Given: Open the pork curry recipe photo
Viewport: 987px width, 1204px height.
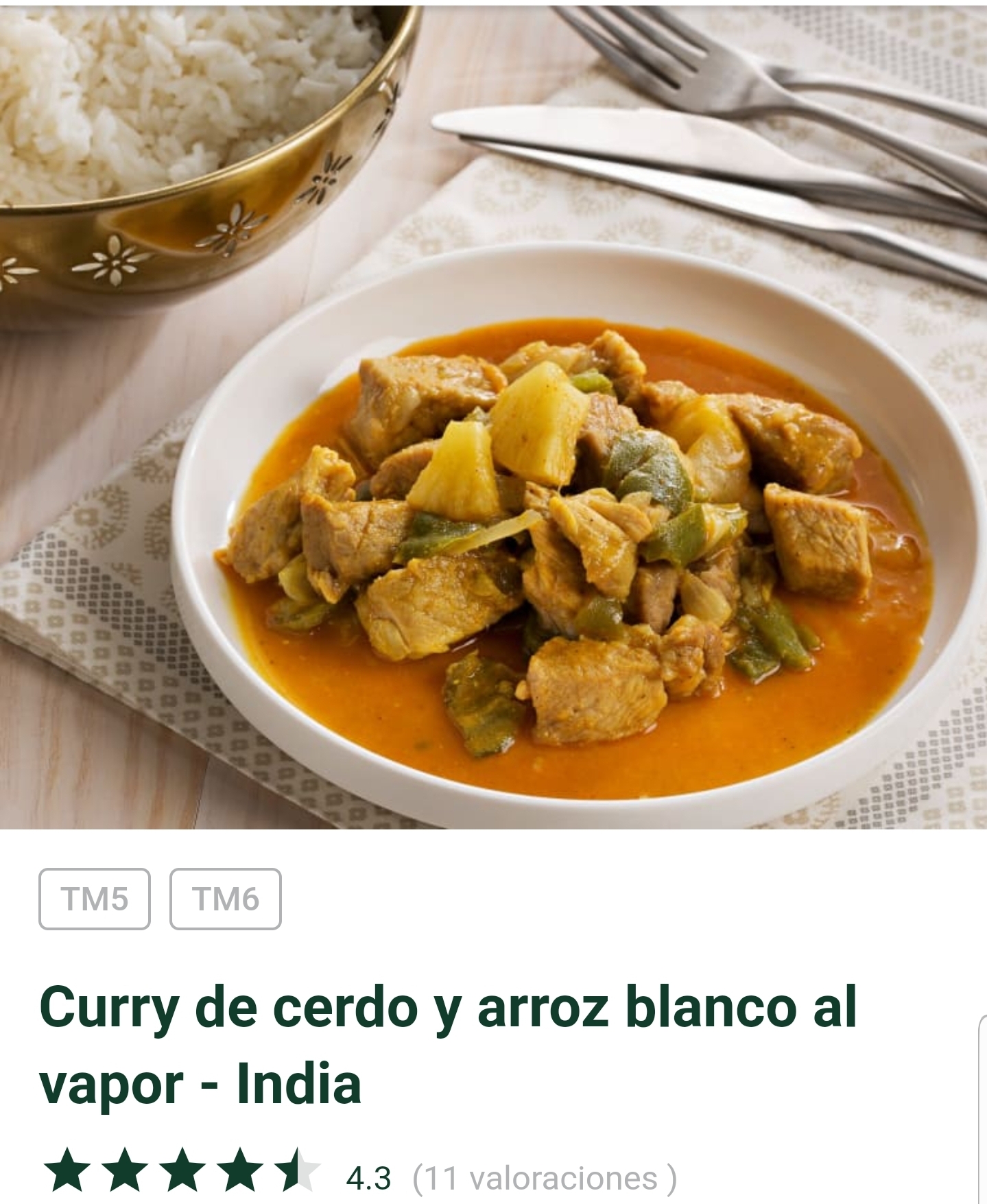Looking at the screenshot, I should [494, 416].
